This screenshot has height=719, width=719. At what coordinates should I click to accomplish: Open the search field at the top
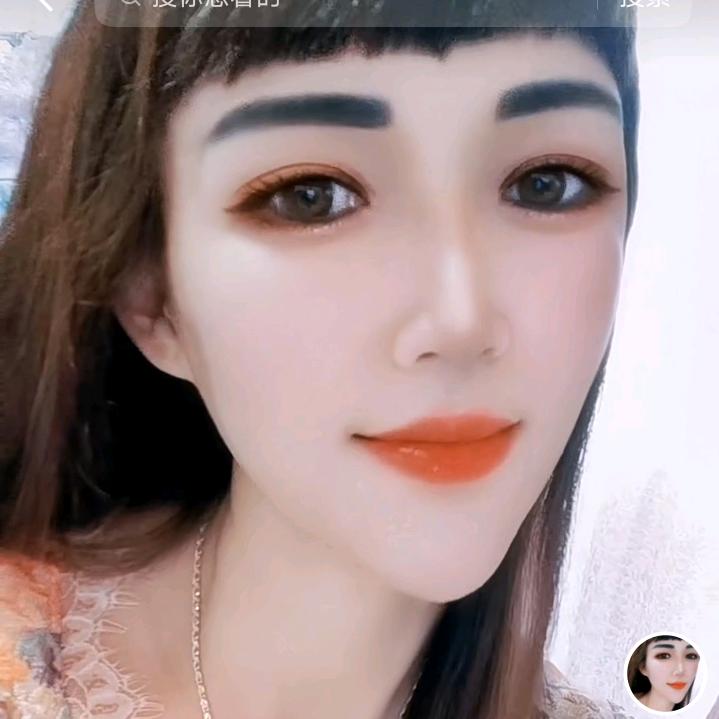pyautogui.click(x=340, y=5)
